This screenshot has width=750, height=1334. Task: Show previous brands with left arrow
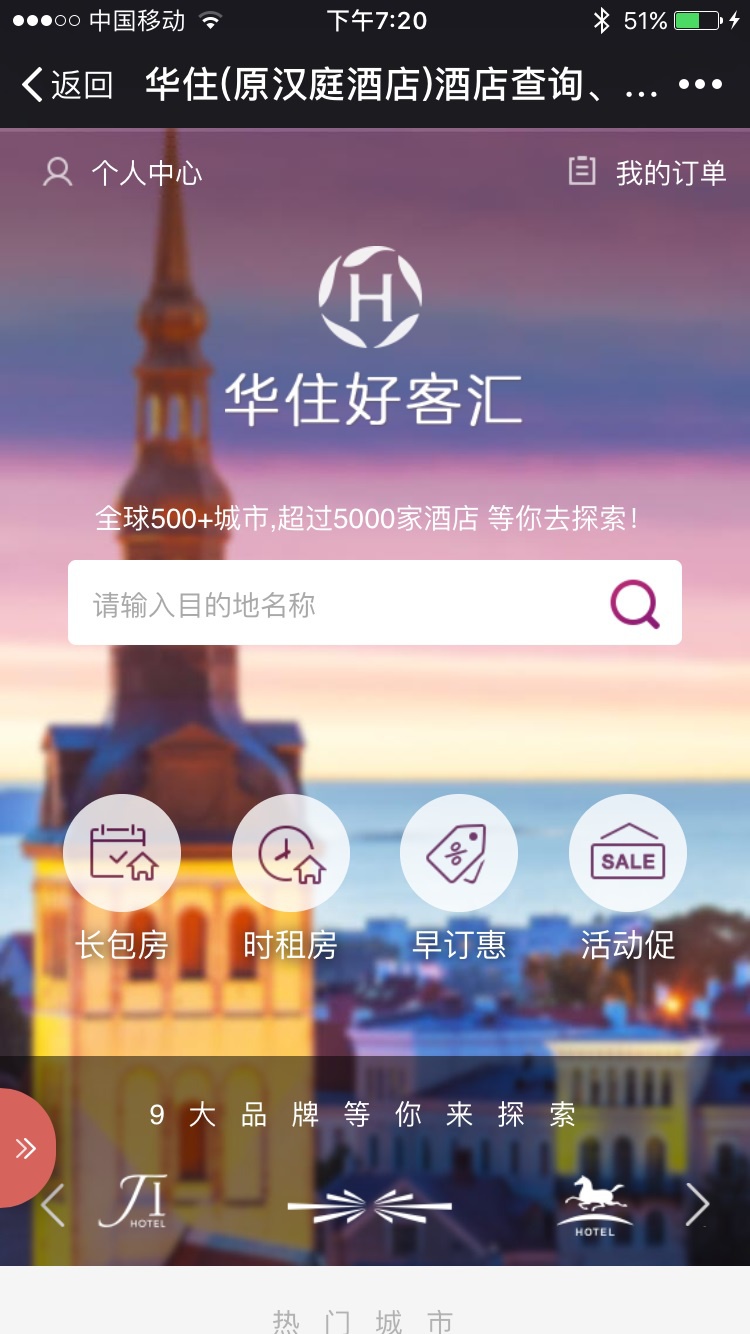tap(52, 1205)
